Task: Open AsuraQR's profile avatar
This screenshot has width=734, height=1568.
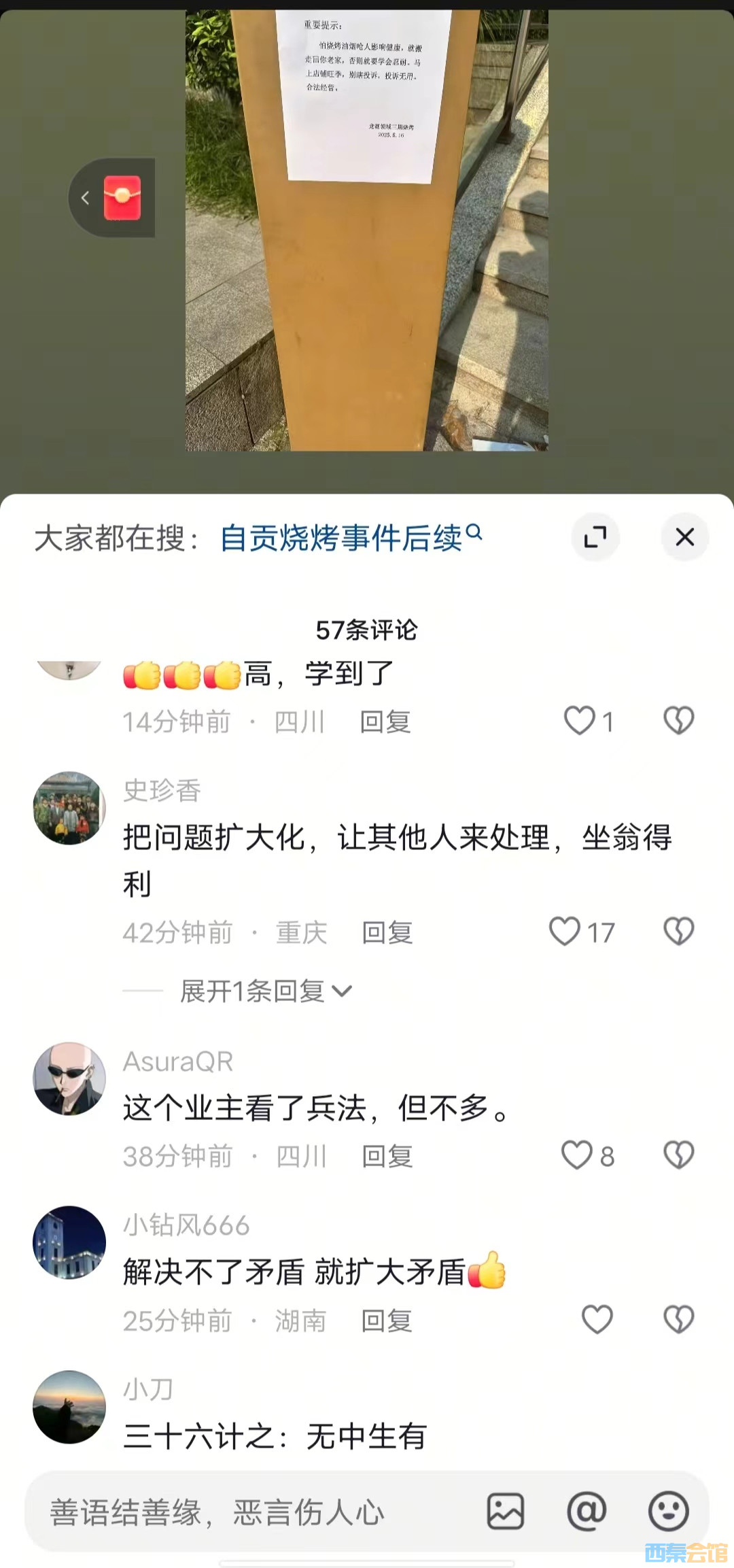Action: 69,1079
